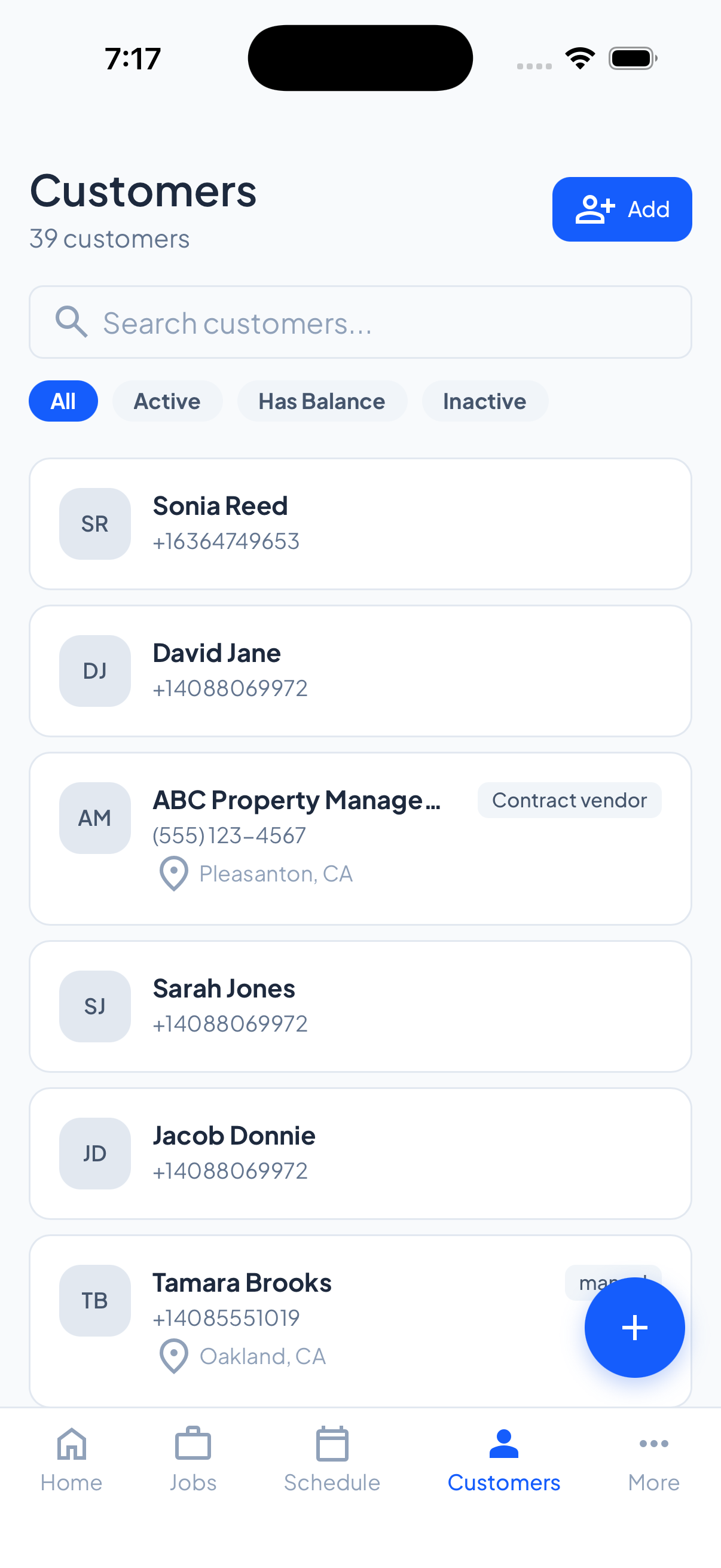The width and height of the screenshot is (721, 1568).
Task: Open the Schedule calendar icon
Action: click(332, 1443)
